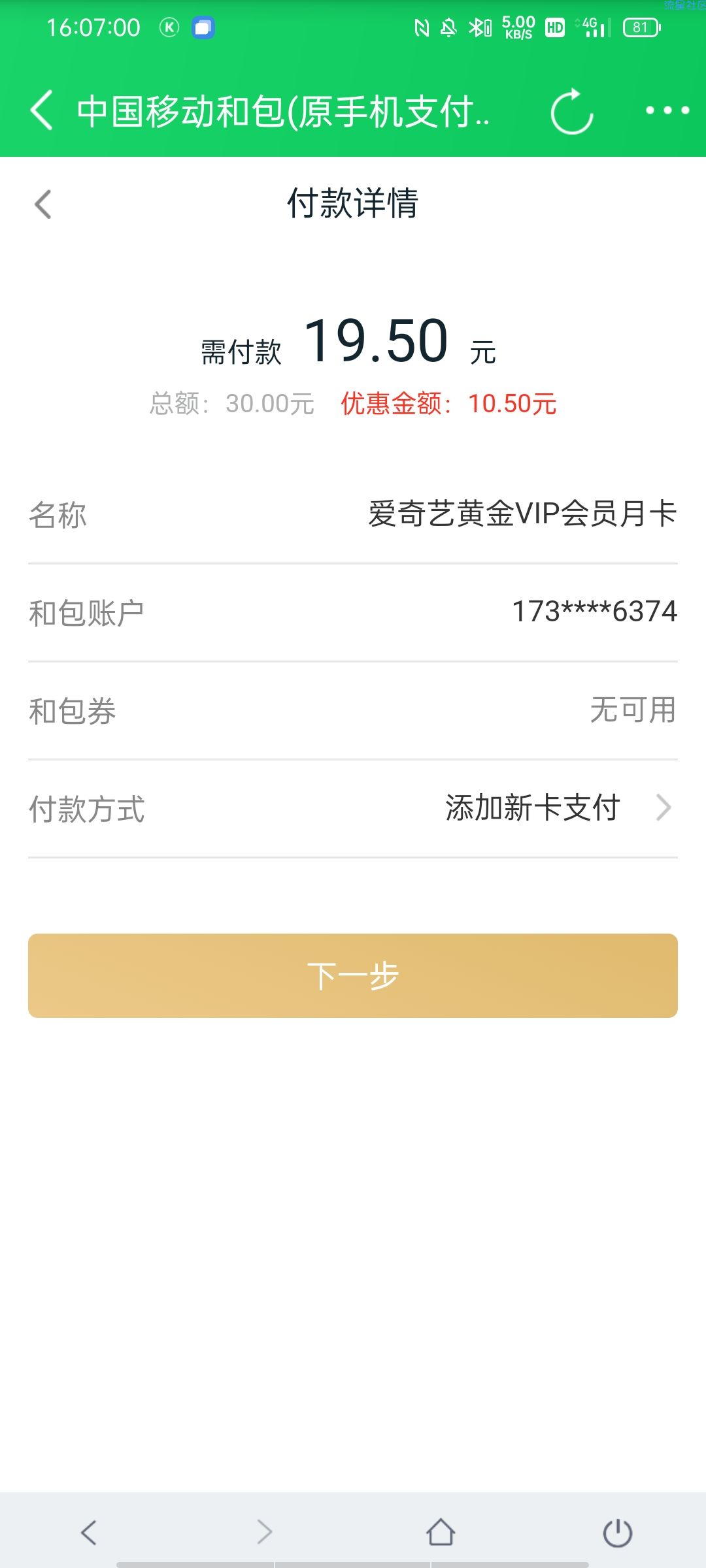Tap the browser forward arrow in bottom bar

(x=264, y=1532)
